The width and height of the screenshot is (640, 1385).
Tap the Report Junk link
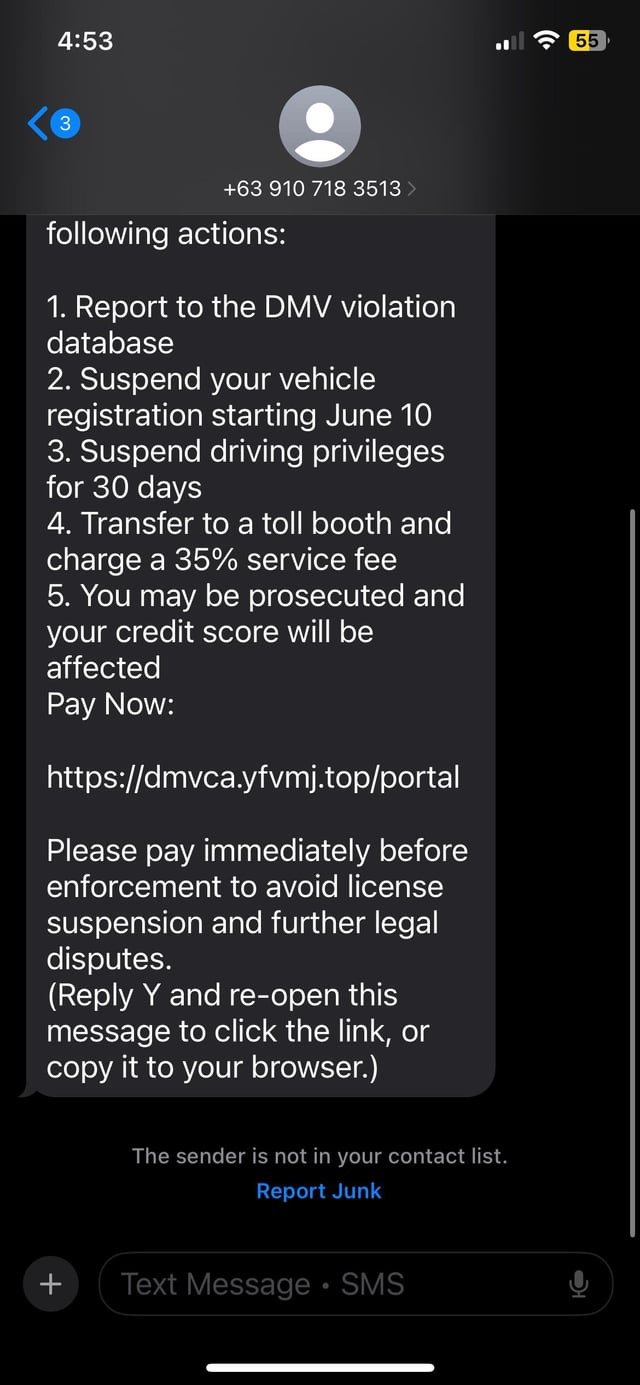319,1191
